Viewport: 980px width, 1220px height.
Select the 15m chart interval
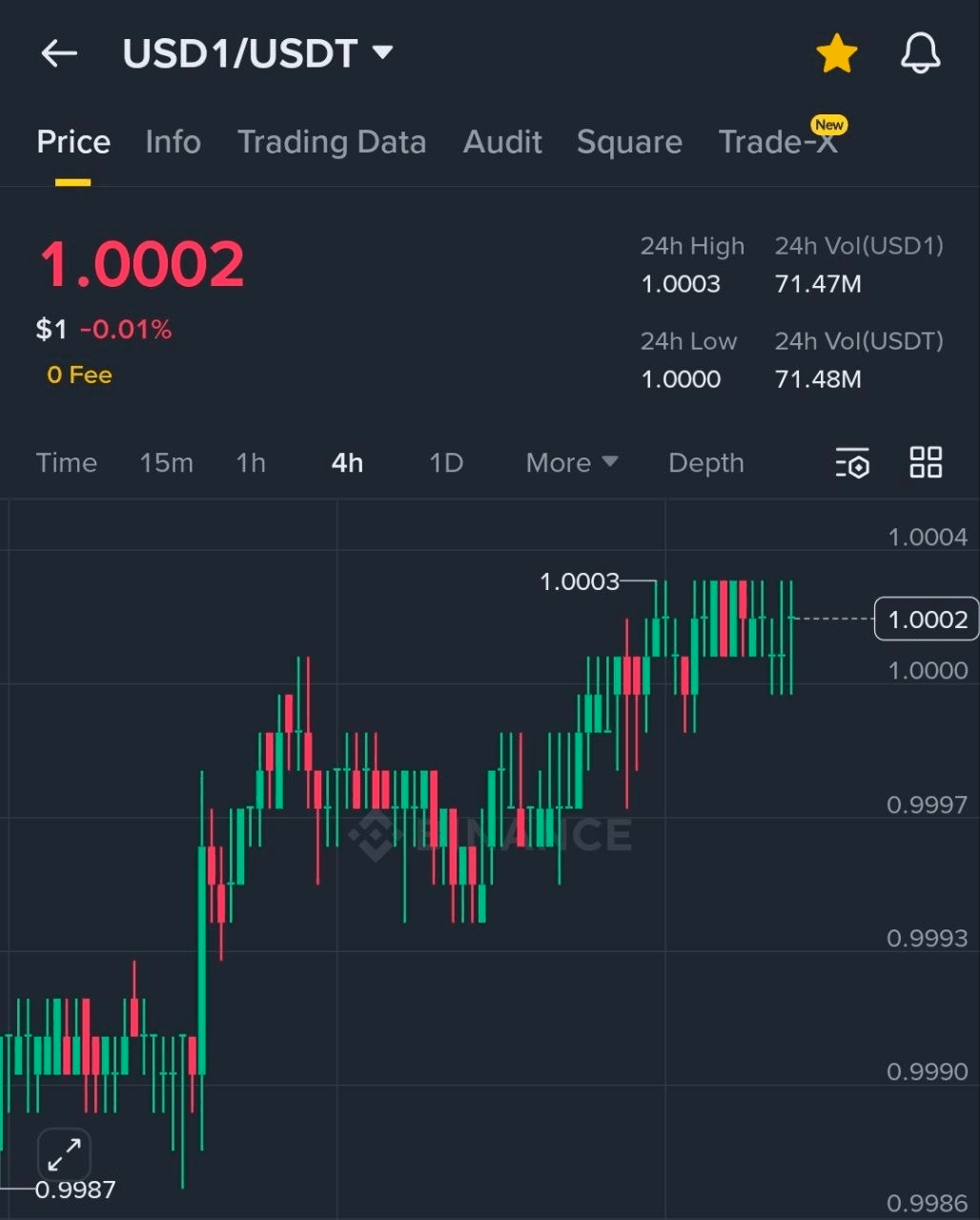tap(166, 463)
